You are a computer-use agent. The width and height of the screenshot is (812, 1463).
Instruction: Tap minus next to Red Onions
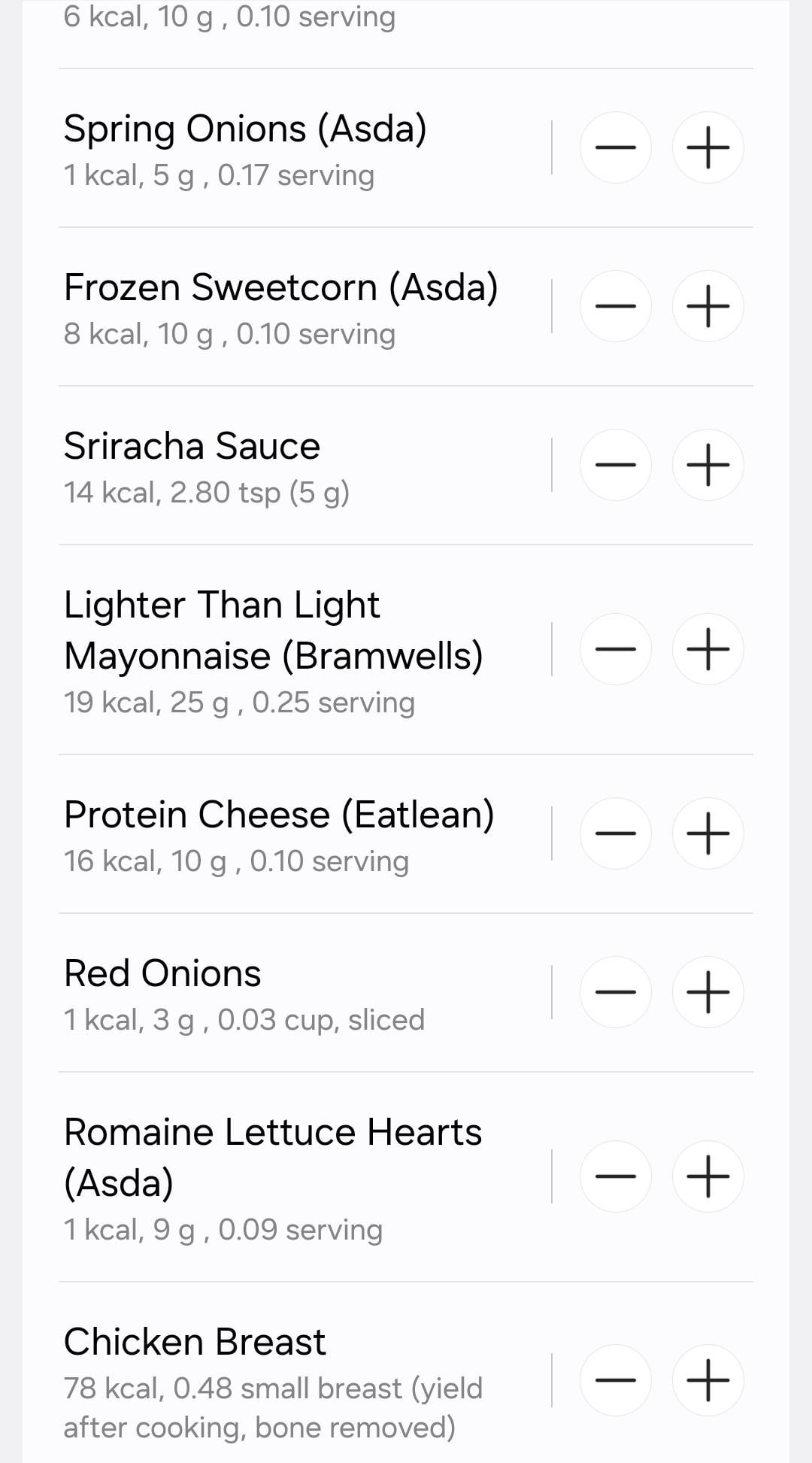tap(616, 992)
